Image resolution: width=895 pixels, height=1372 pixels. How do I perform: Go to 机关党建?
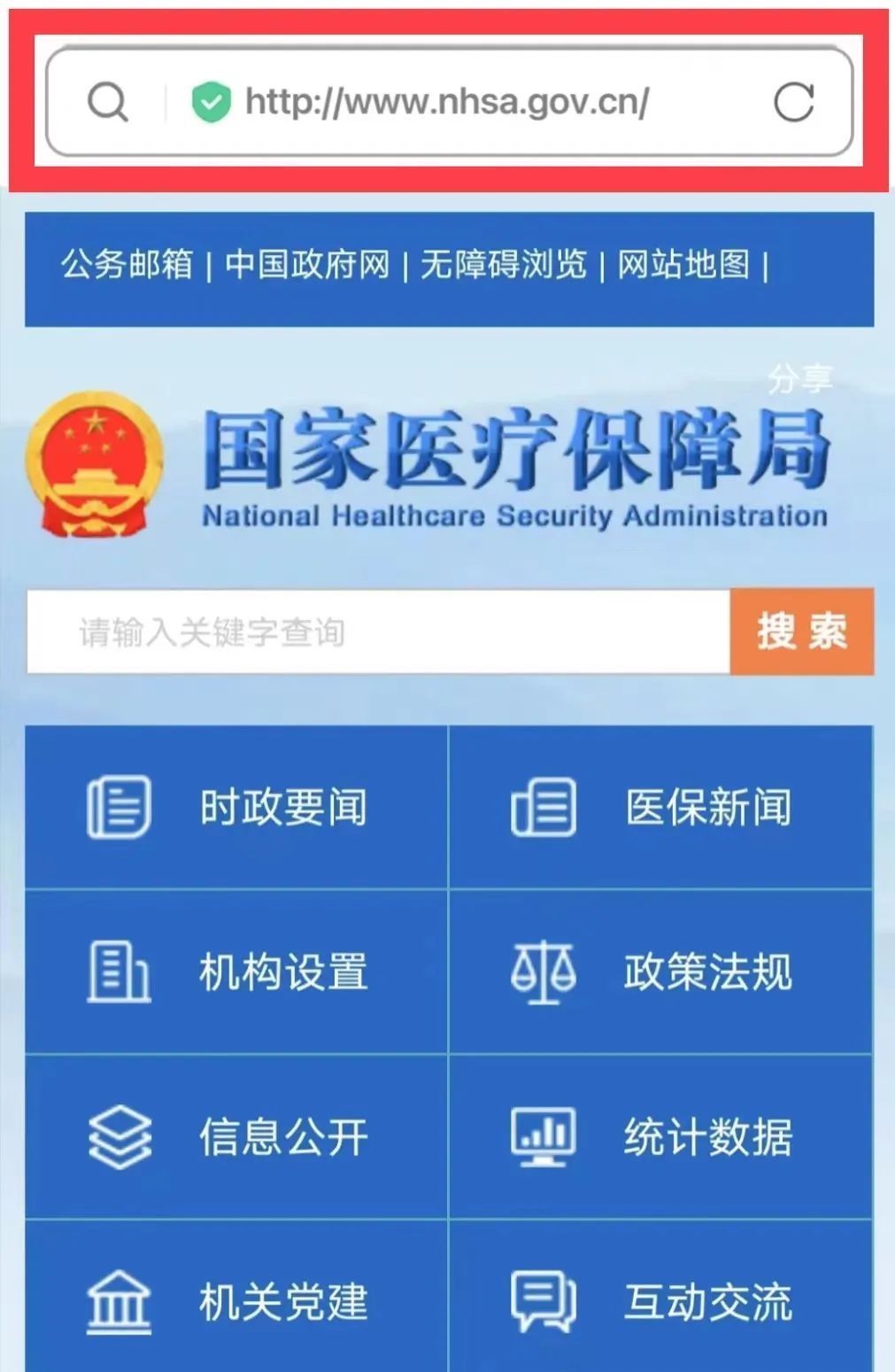point(236,1301)
